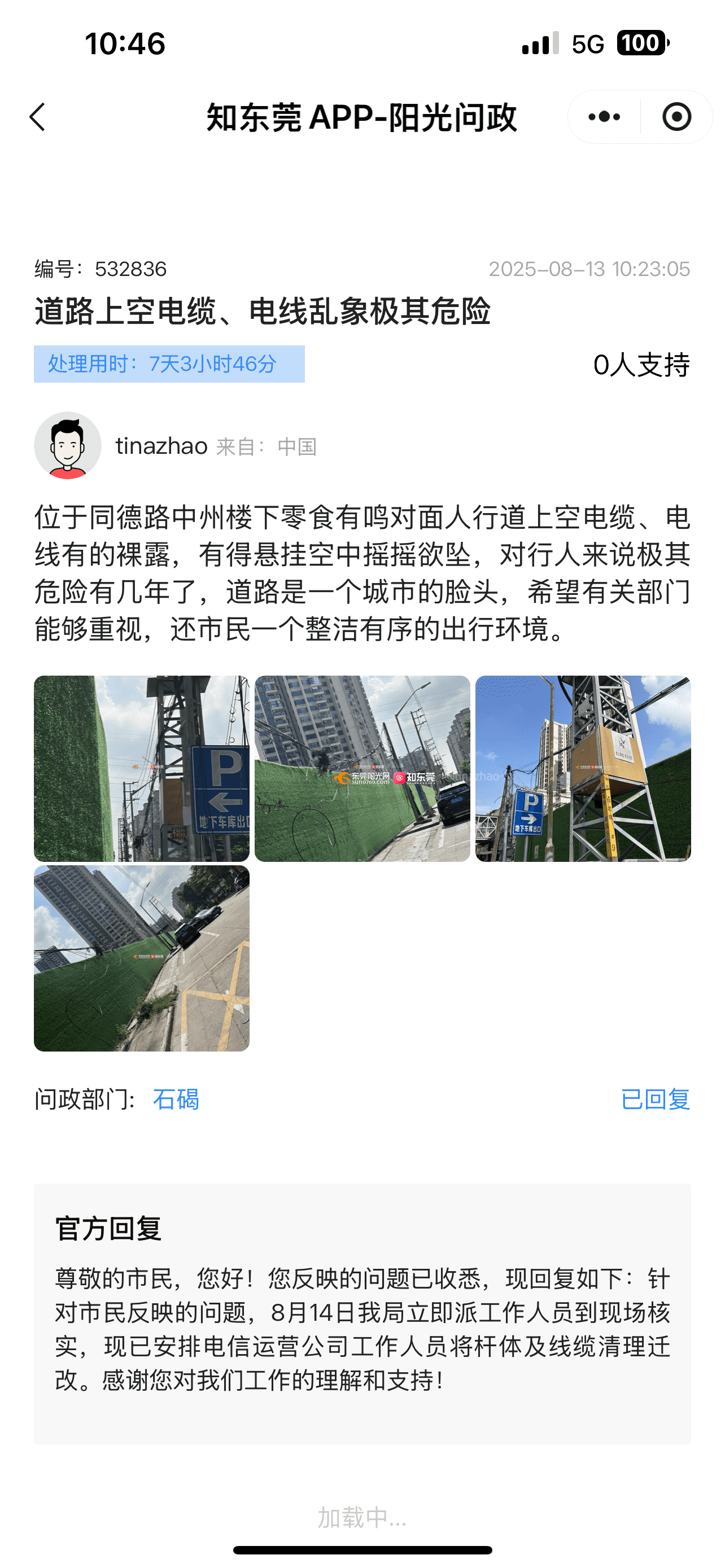Support this complaint via 0人支持
Image resolution: width=725 pixels, height=1568 pixels.
[640, 365]
